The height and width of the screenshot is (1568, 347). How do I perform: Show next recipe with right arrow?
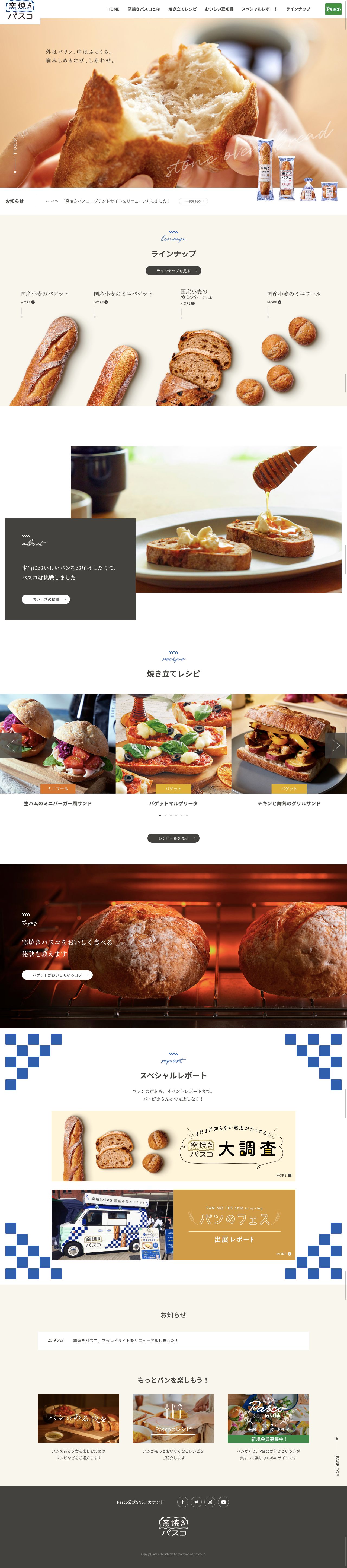pos(335,745)
